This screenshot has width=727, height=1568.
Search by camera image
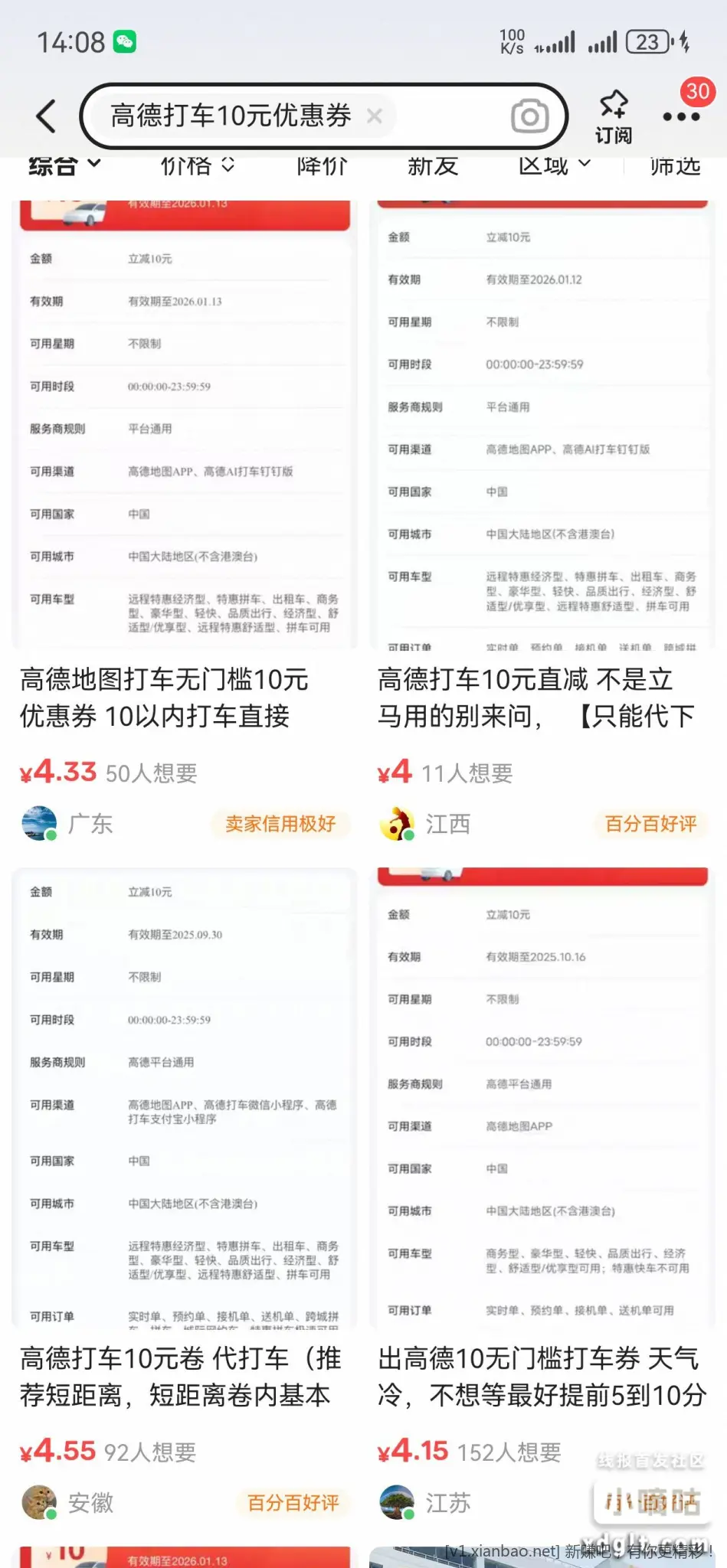pos(529,116)
